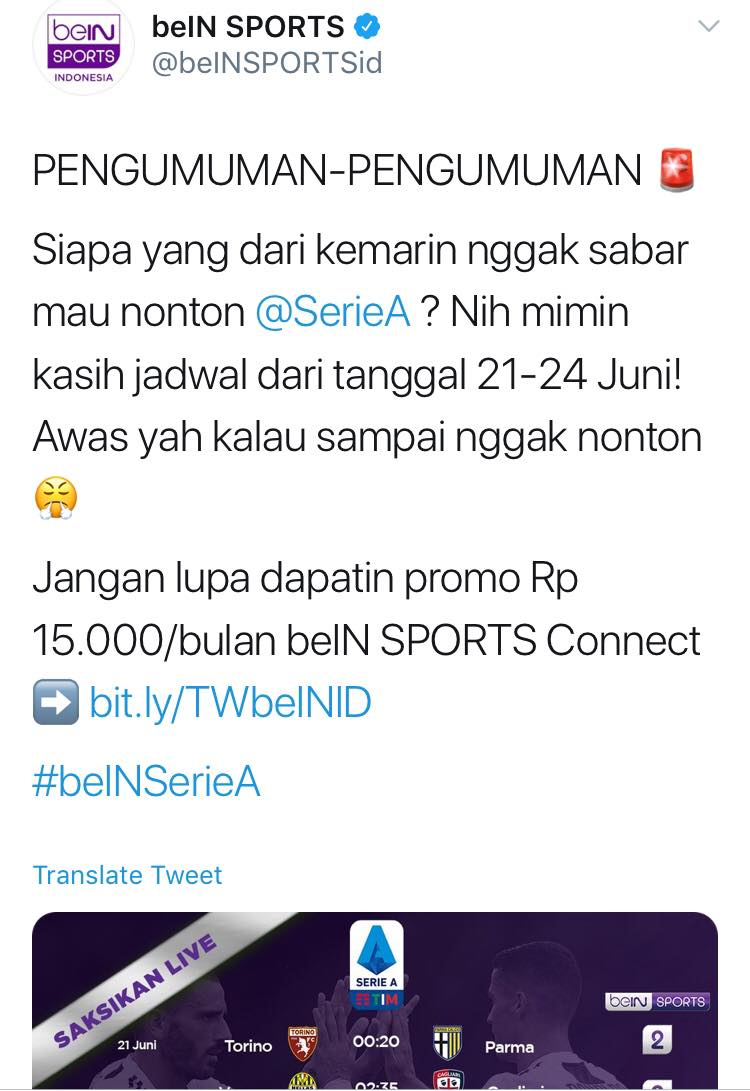The height and width of the screenshot is (1091, 750).
Task: Open the bit.ly/TWbeINID link
Action: (x=230, y=703)
